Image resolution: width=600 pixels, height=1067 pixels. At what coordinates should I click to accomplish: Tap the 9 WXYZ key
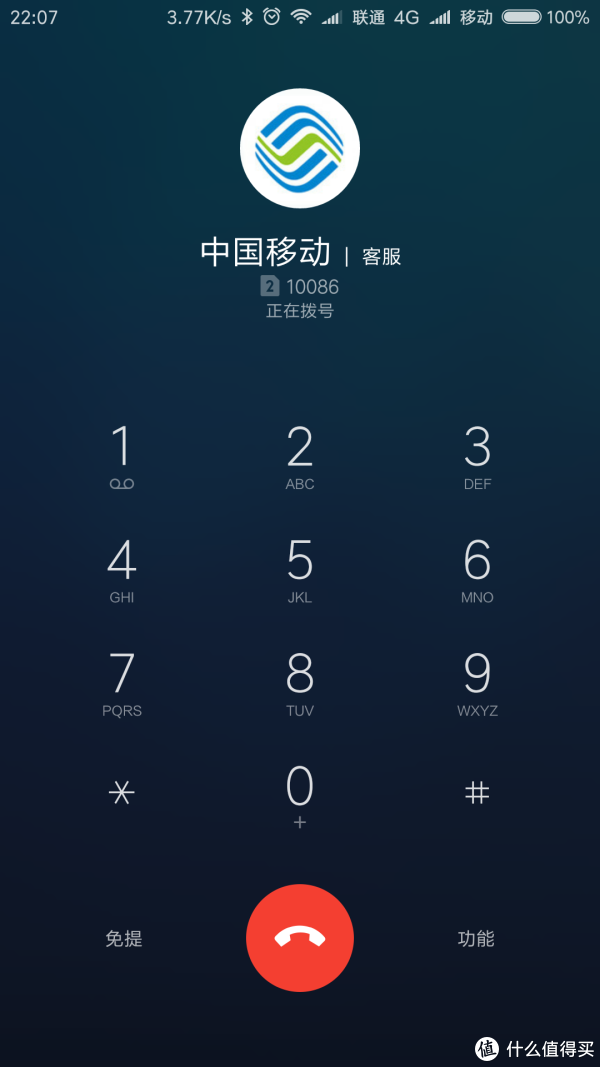[x=477, y=682]
